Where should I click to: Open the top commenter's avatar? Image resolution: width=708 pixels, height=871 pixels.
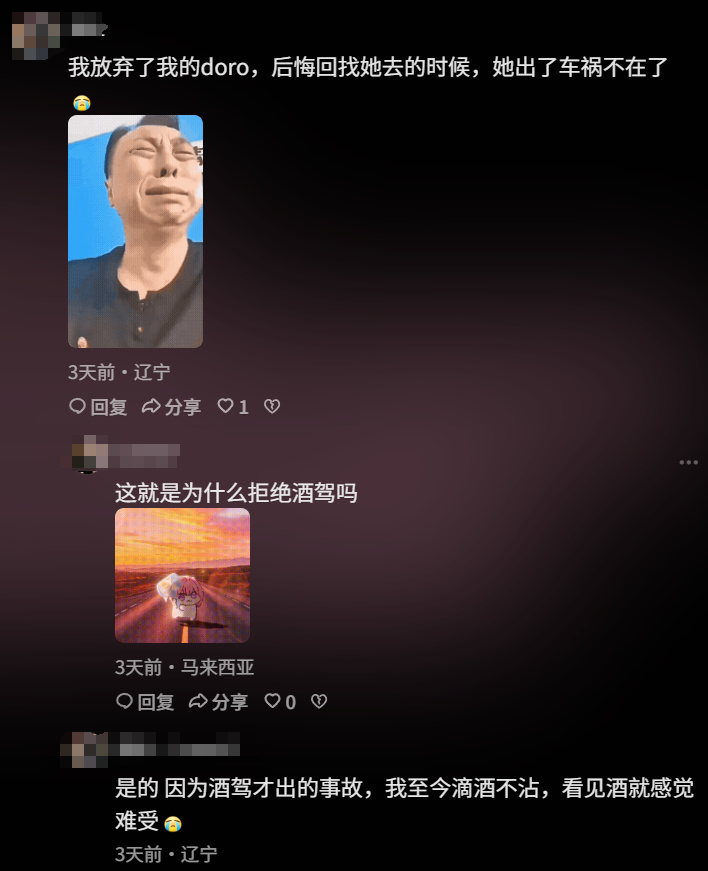pos(36,35)
